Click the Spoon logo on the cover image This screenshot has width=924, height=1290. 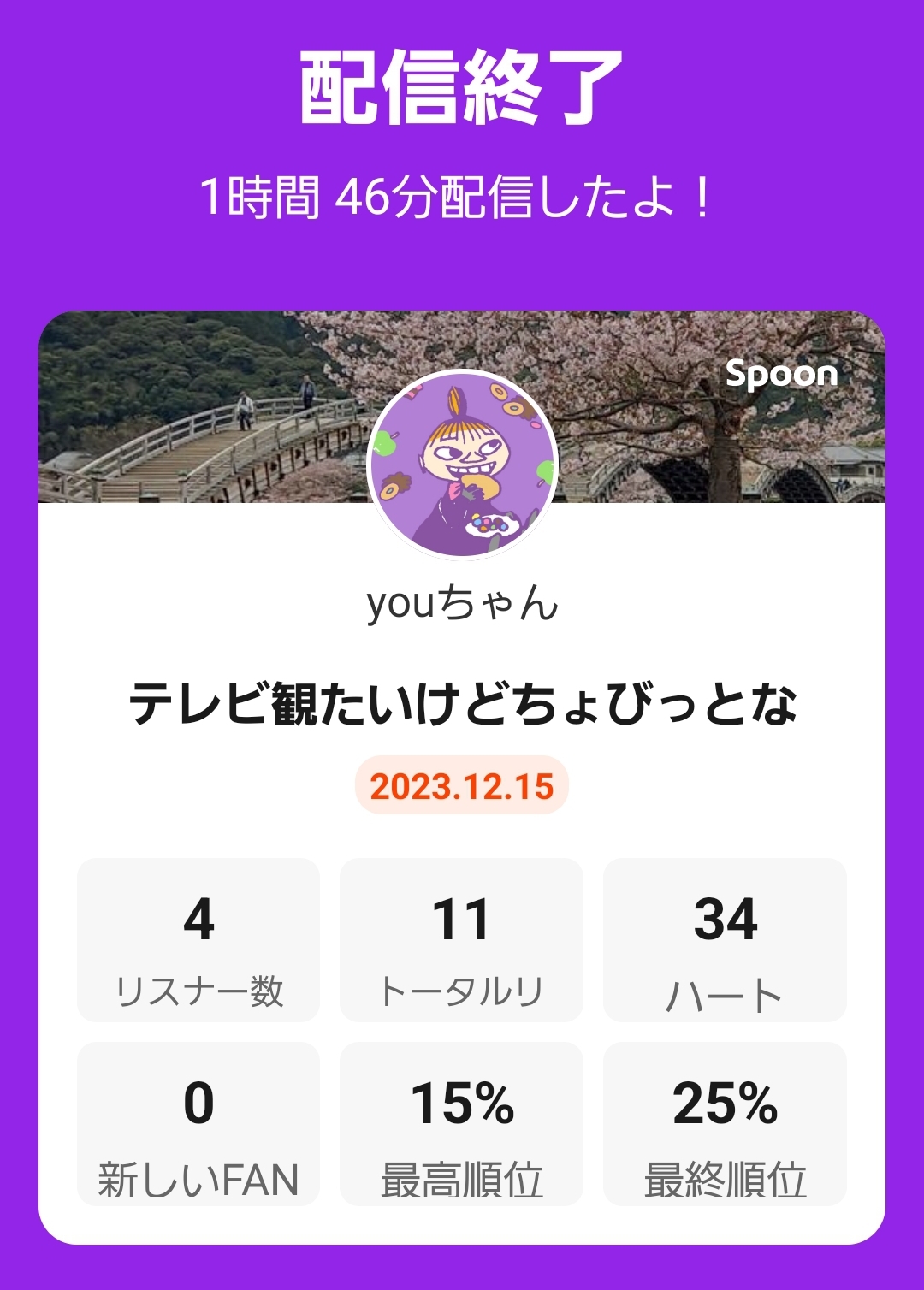[781, 375]
